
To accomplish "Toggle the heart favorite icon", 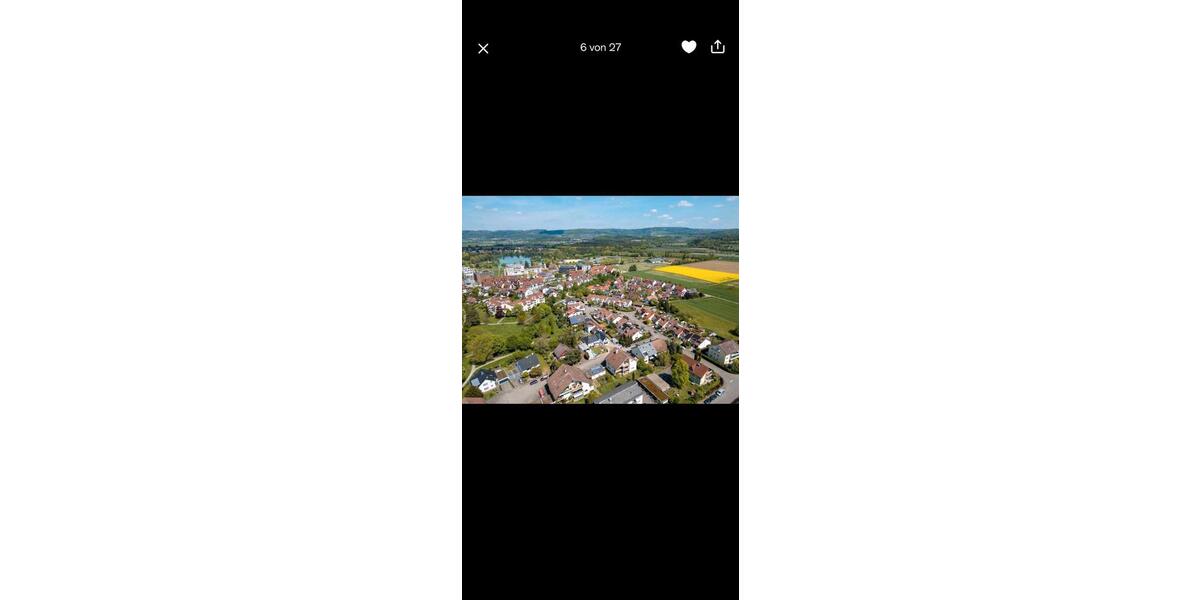I will point(689,47).
